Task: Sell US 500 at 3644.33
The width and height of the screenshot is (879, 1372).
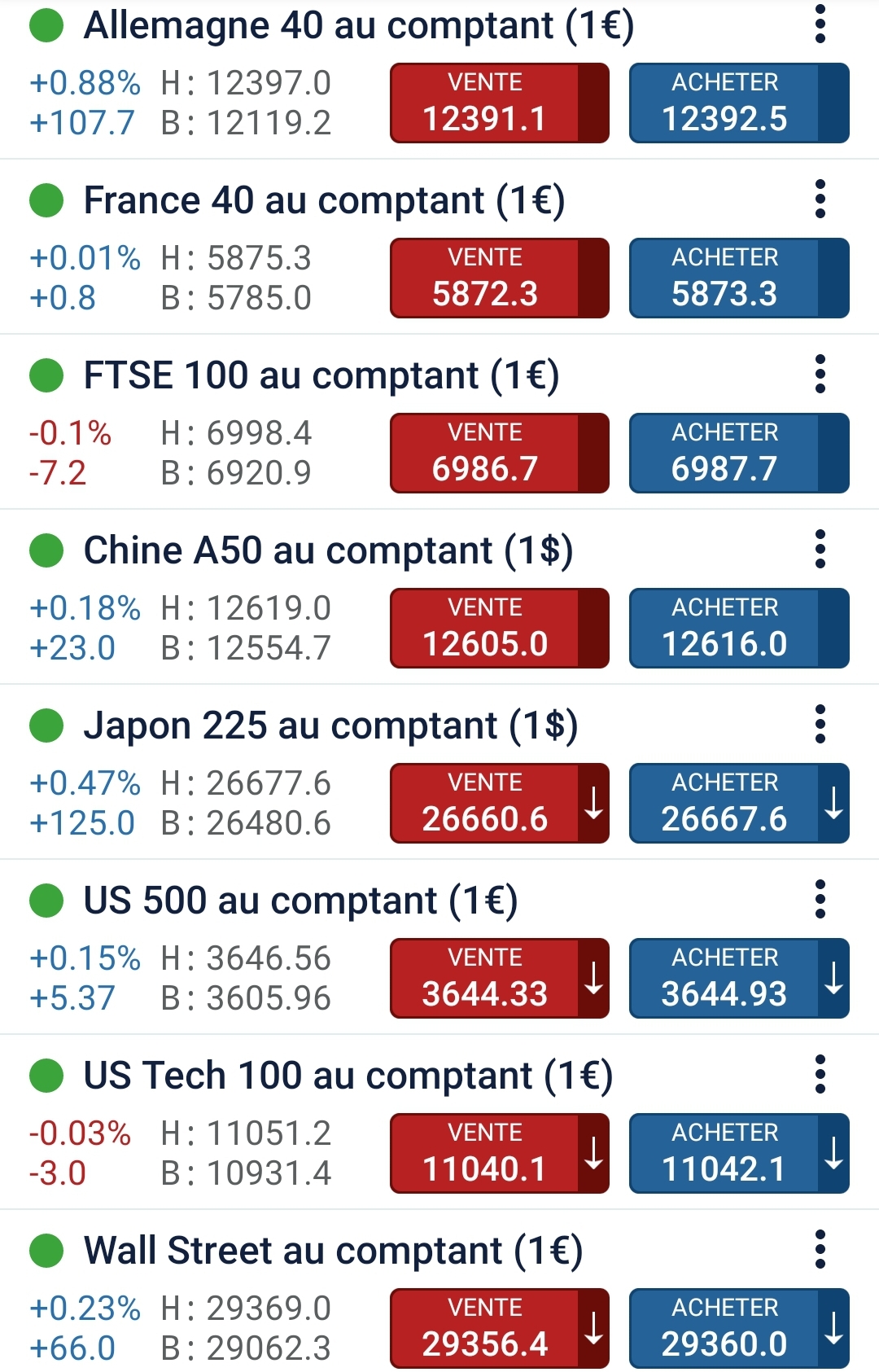Action: pyautogui.click(x=499, y=979)
